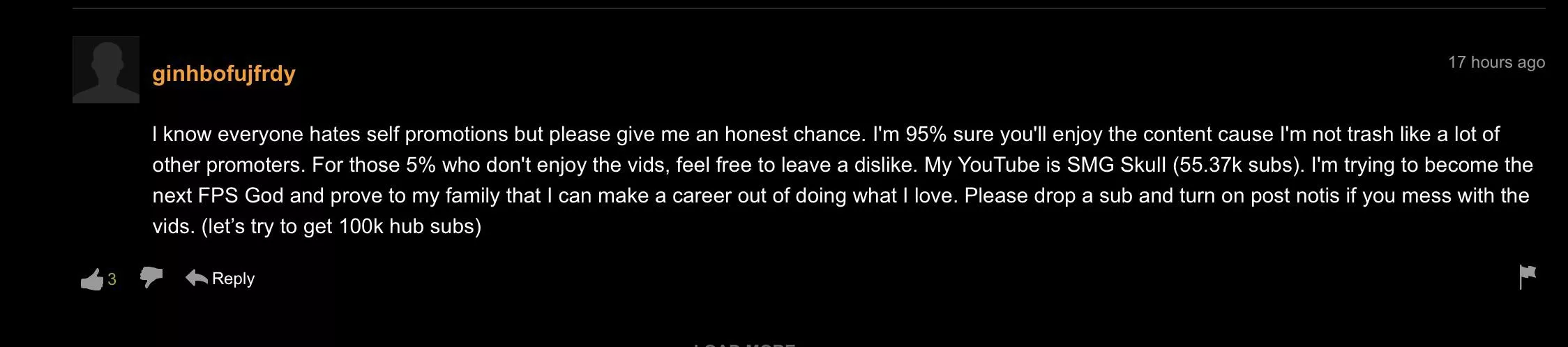
Task: Reply to ginhbofujfrdy's comment
Action: (220, 279)
